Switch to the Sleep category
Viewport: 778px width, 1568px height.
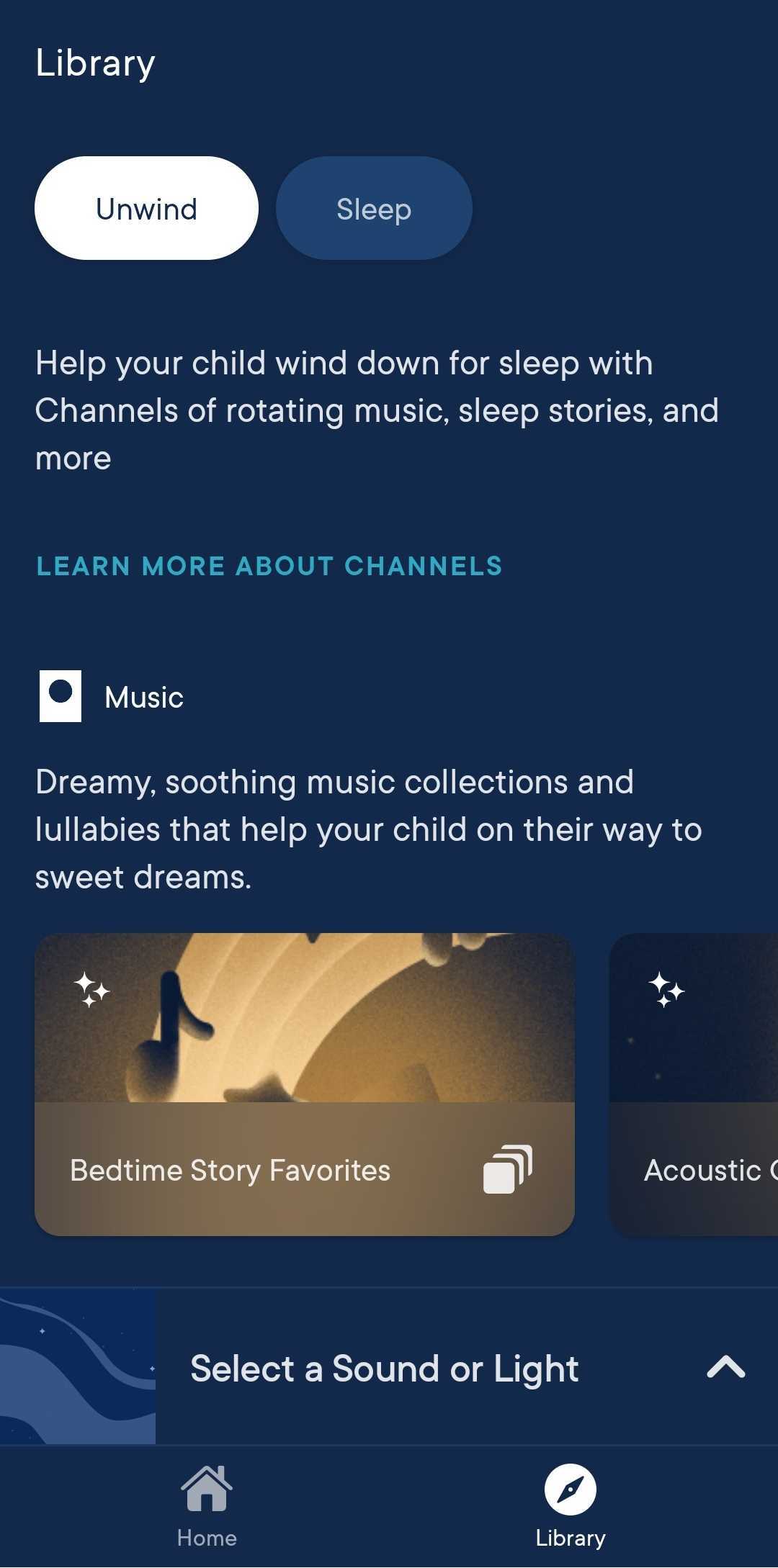[x=374, y=209]
